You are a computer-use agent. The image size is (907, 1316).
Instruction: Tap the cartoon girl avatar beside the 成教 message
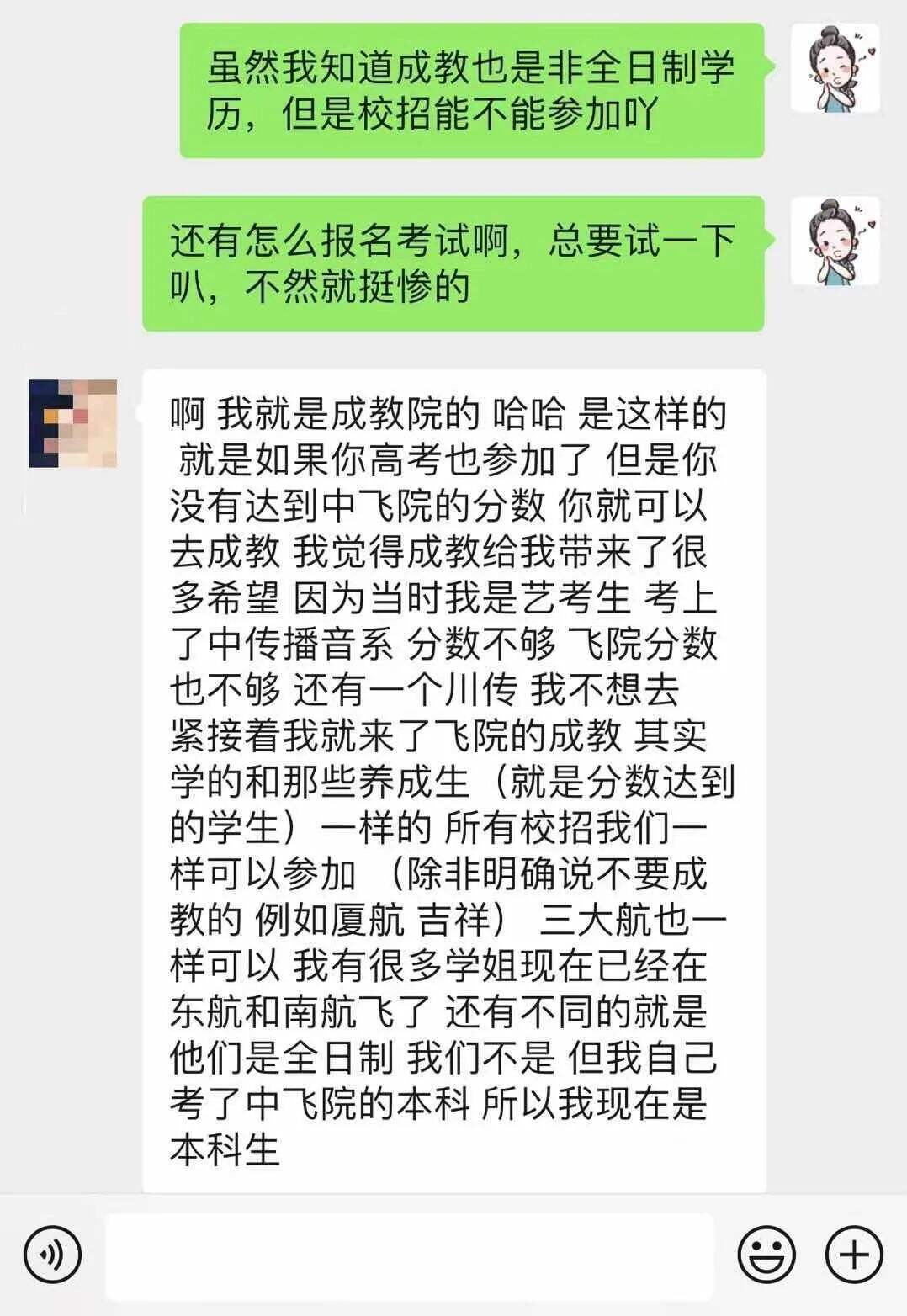835,68
